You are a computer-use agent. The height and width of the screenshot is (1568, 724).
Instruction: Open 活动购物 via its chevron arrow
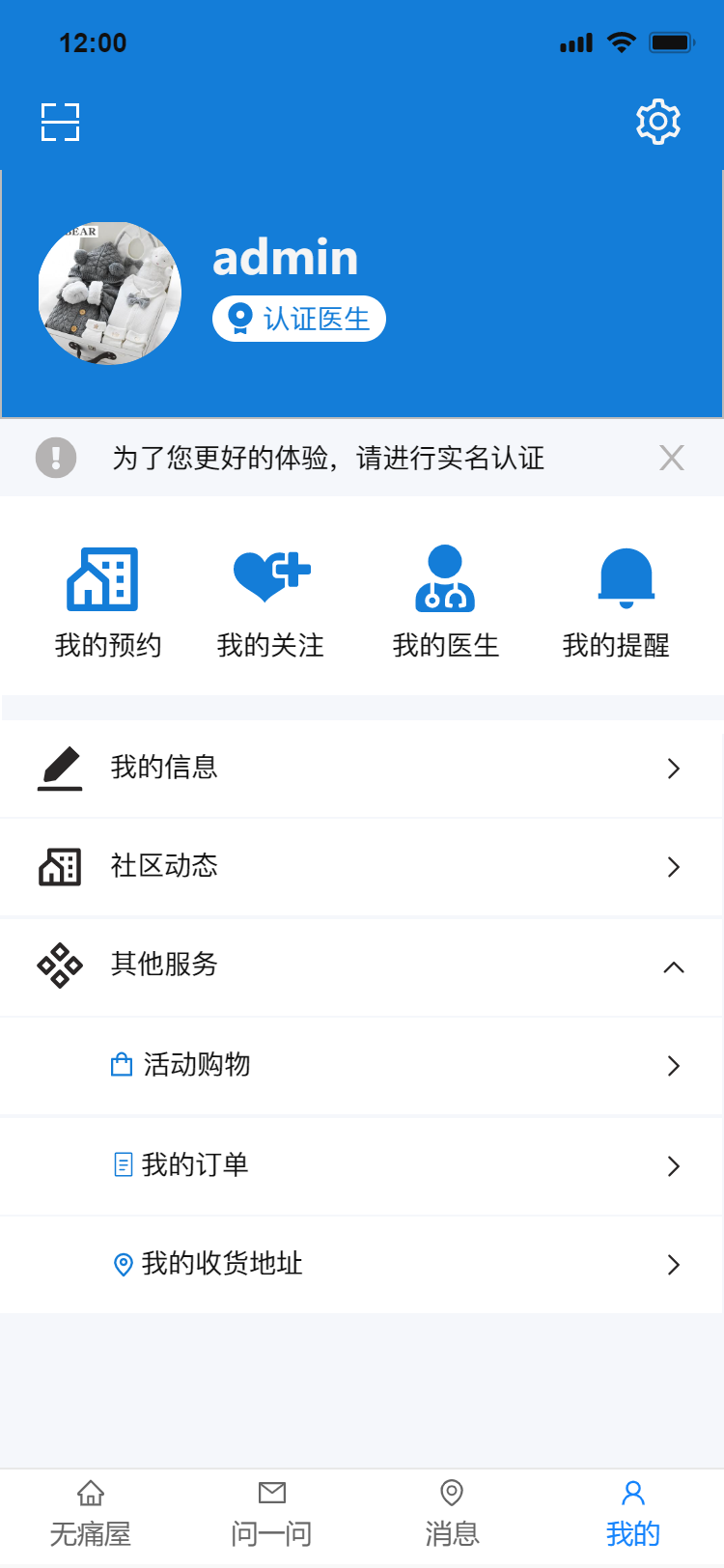coord(673,1065)
